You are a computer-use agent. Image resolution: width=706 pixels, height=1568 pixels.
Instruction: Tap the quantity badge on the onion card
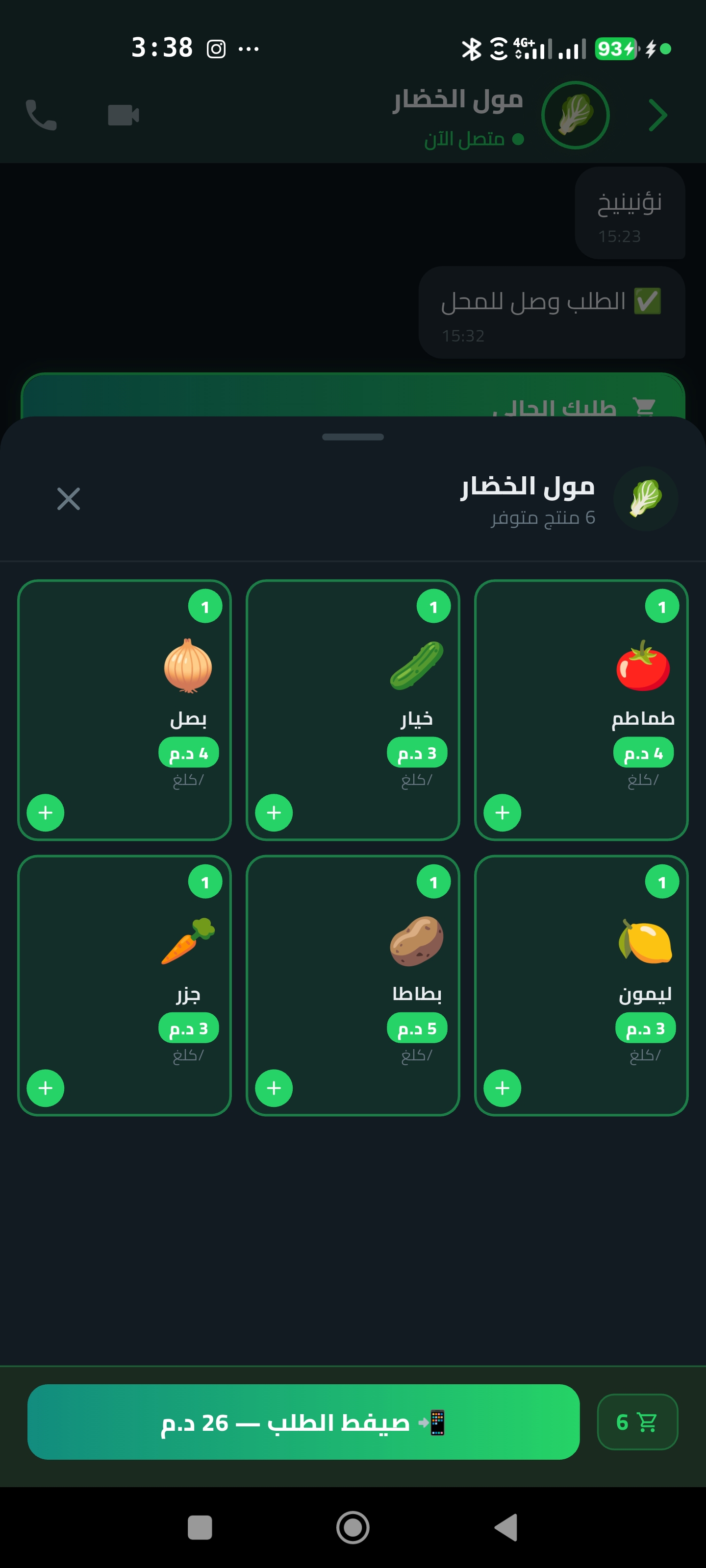point(206,606)
